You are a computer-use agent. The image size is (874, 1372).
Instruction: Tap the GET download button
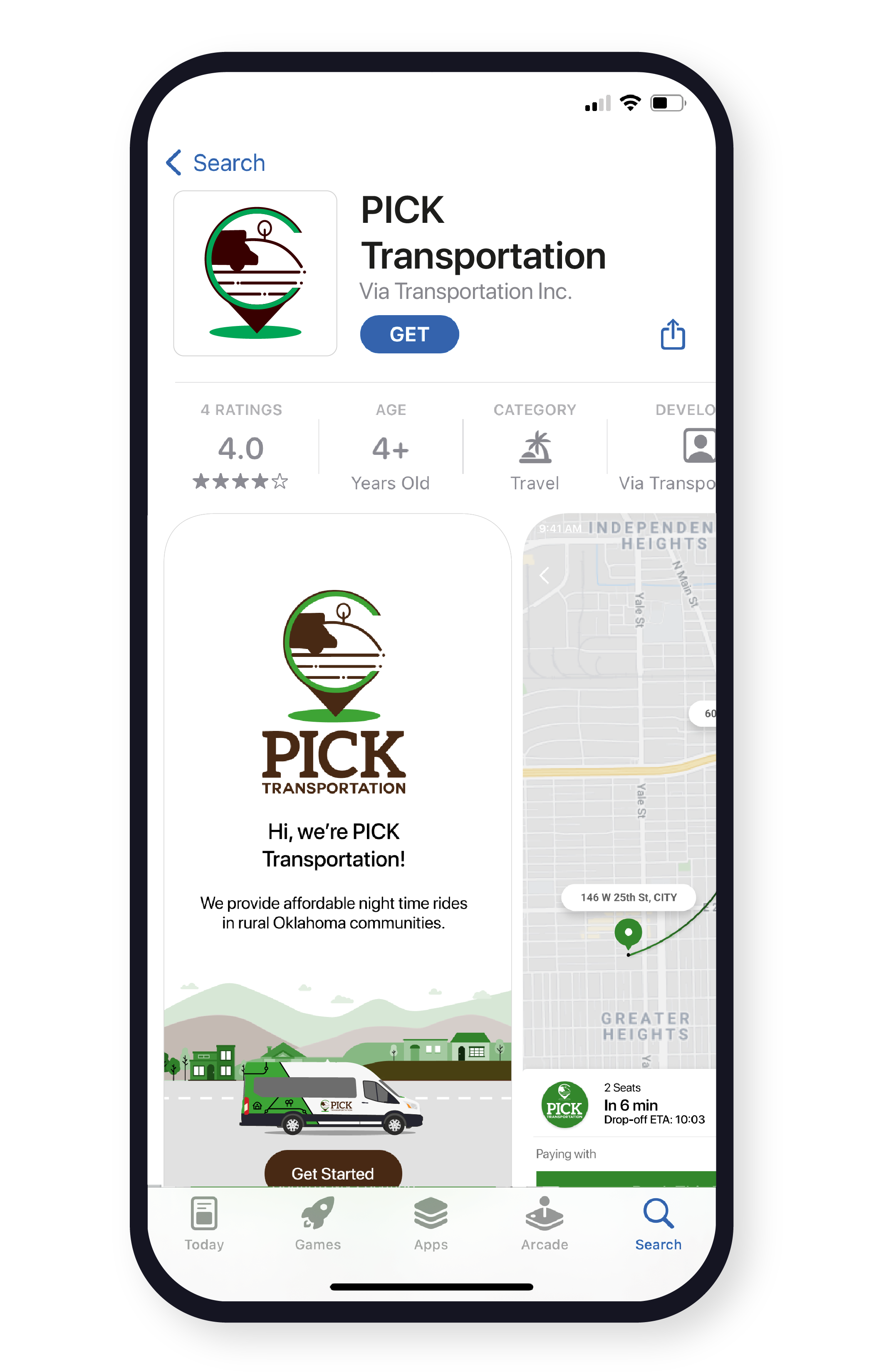(409, 334)
